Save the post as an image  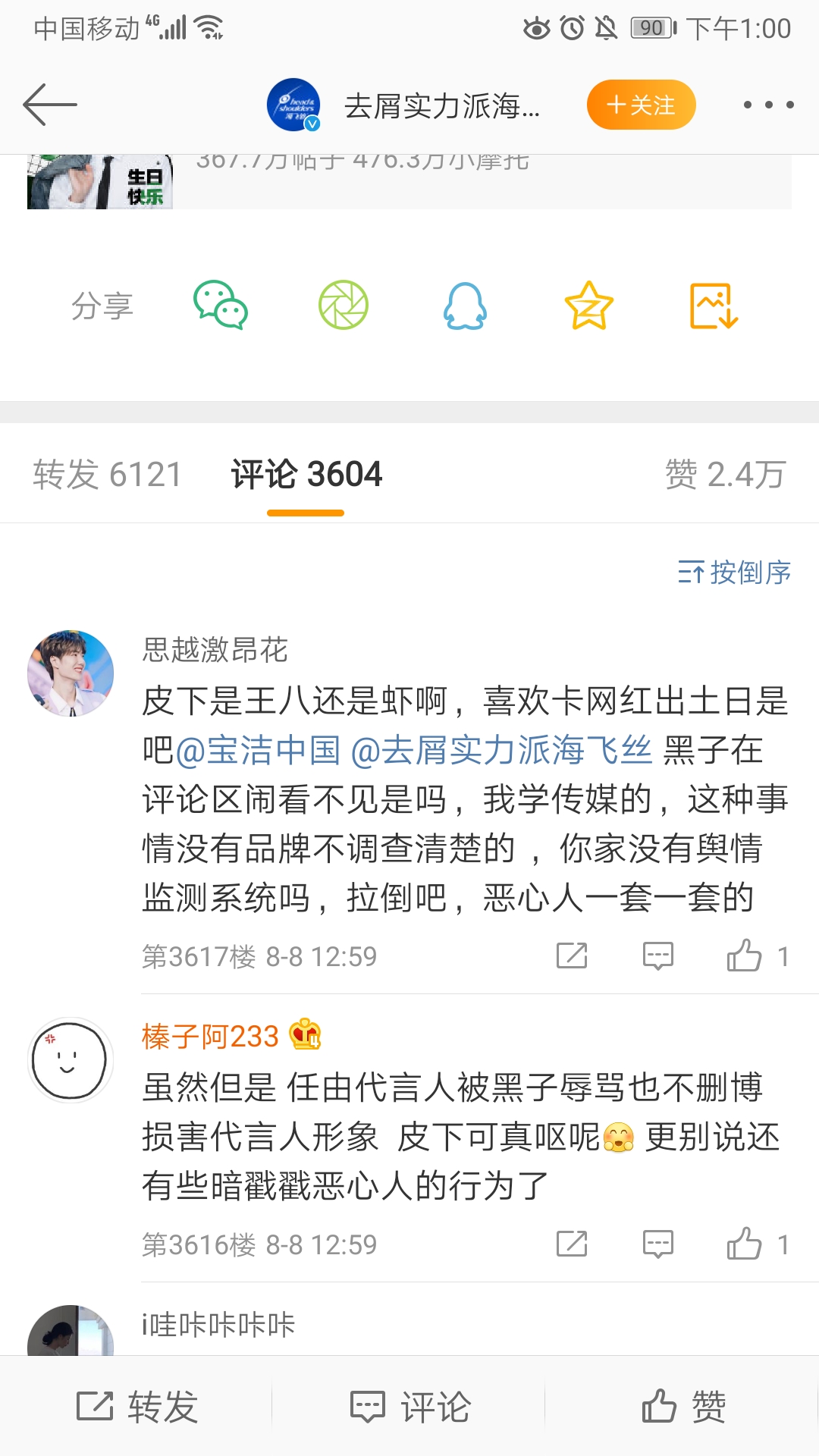[x=714, y=306]
